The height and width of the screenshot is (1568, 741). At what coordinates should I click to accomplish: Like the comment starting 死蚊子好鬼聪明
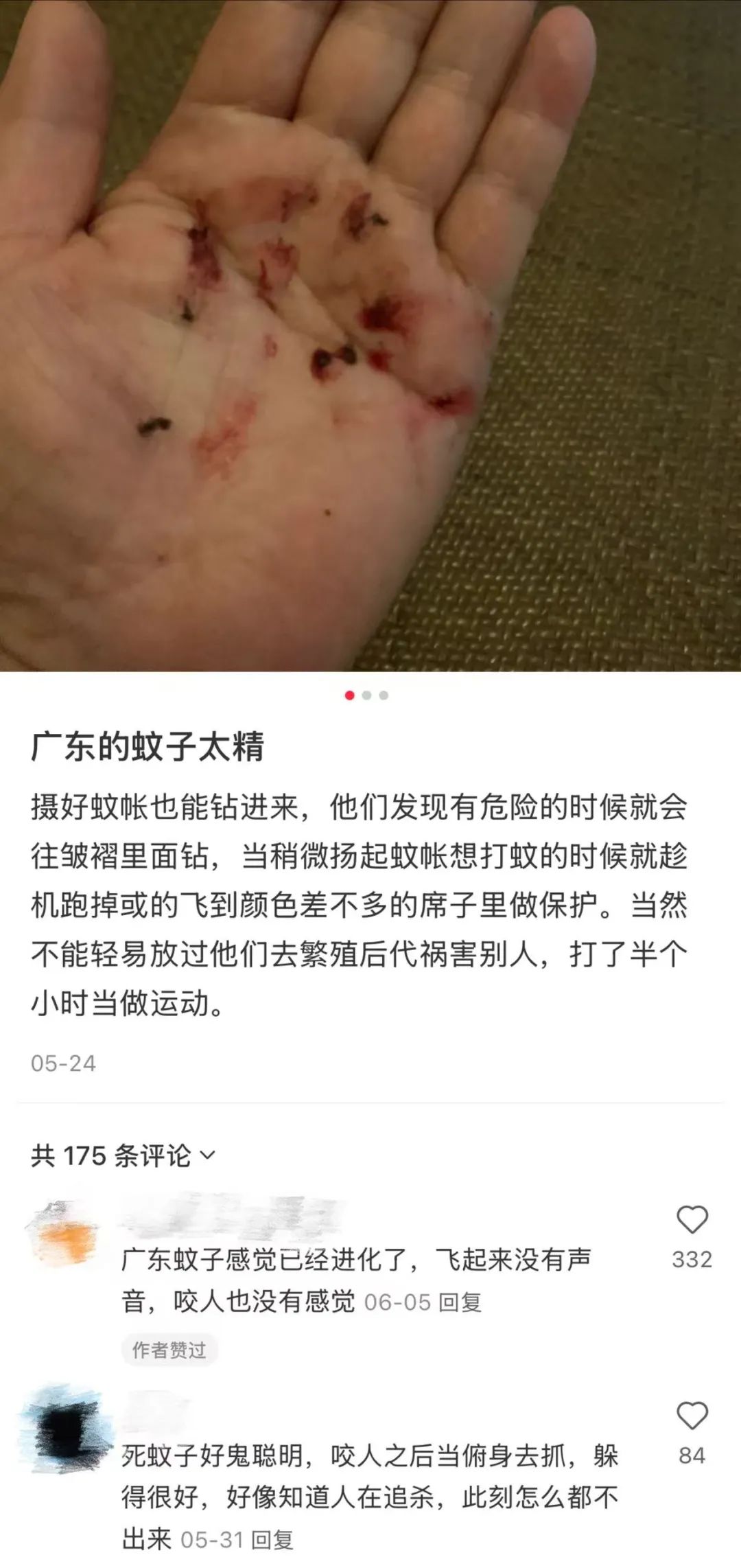click(692, 1416)
